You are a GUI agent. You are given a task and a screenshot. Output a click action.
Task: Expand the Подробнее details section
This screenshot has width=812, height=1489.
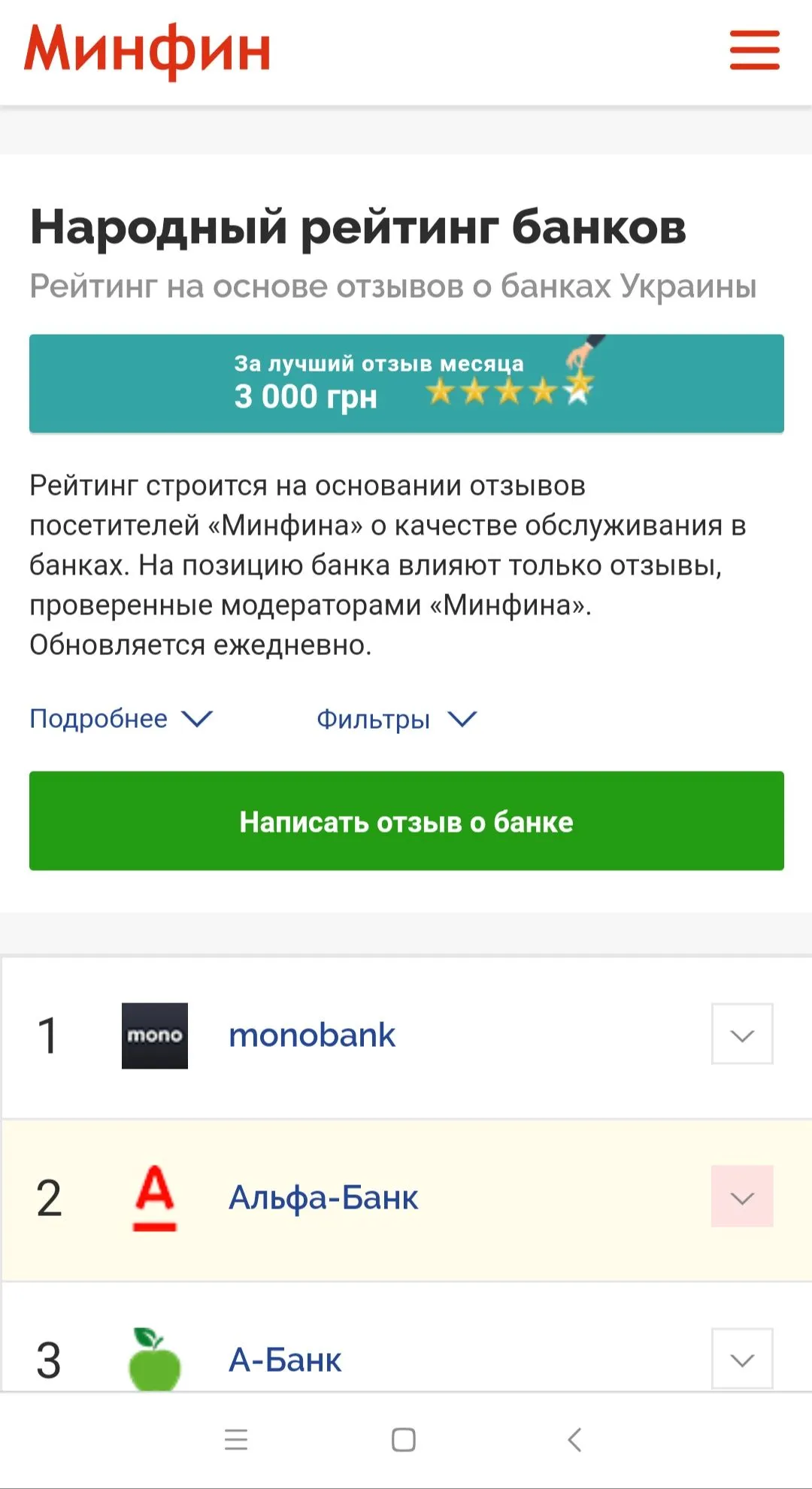tap(121, 719)
